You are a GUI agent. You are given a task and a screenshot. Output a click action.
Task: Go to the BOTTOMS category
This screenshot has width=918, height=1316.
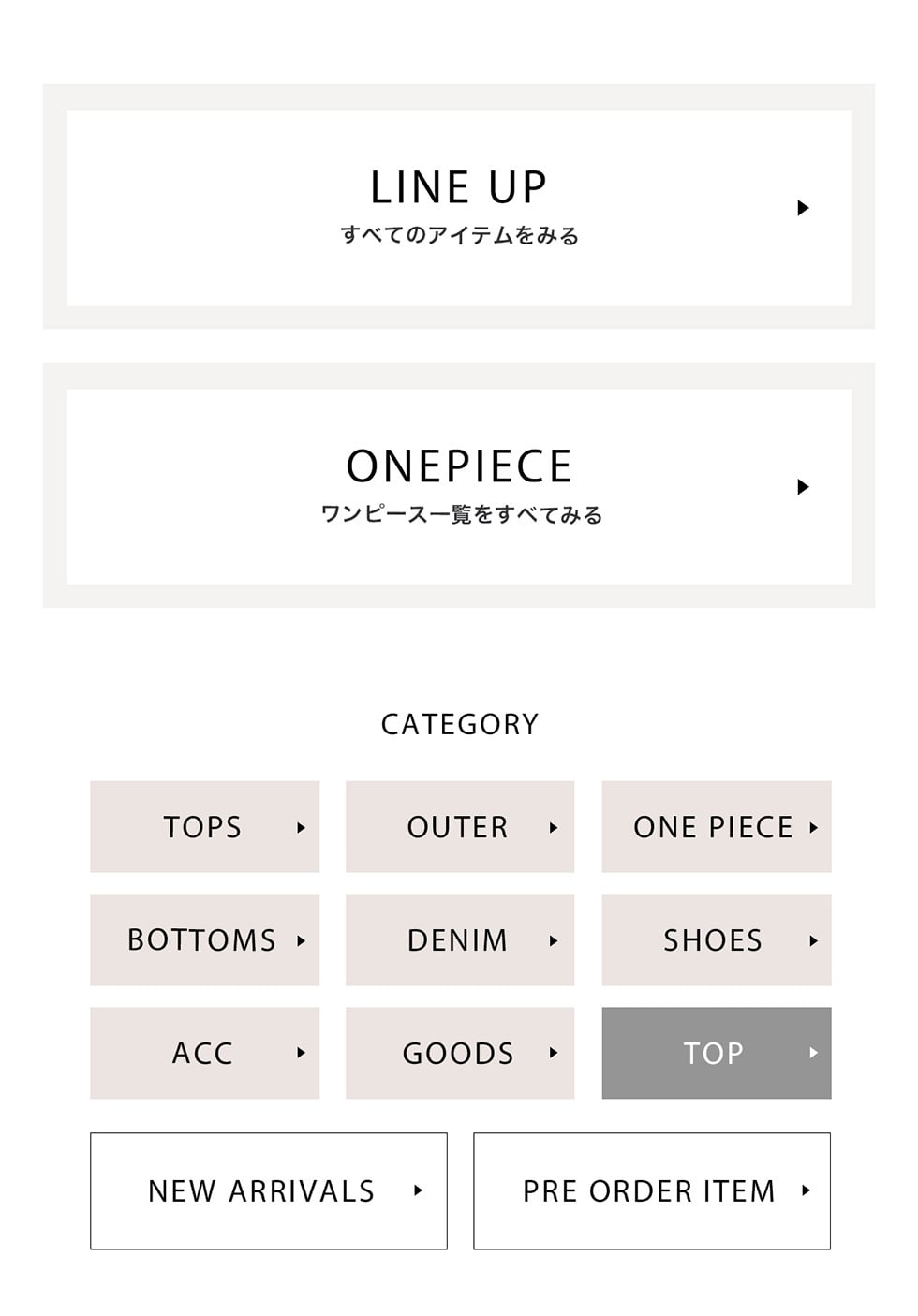[x=204, y=939]
